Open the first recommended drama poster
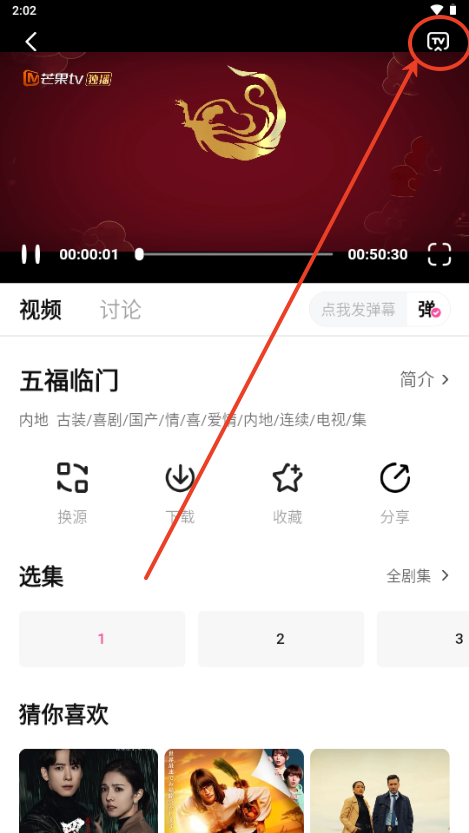This screenshot has width=469, height=833. click(88, 791)
